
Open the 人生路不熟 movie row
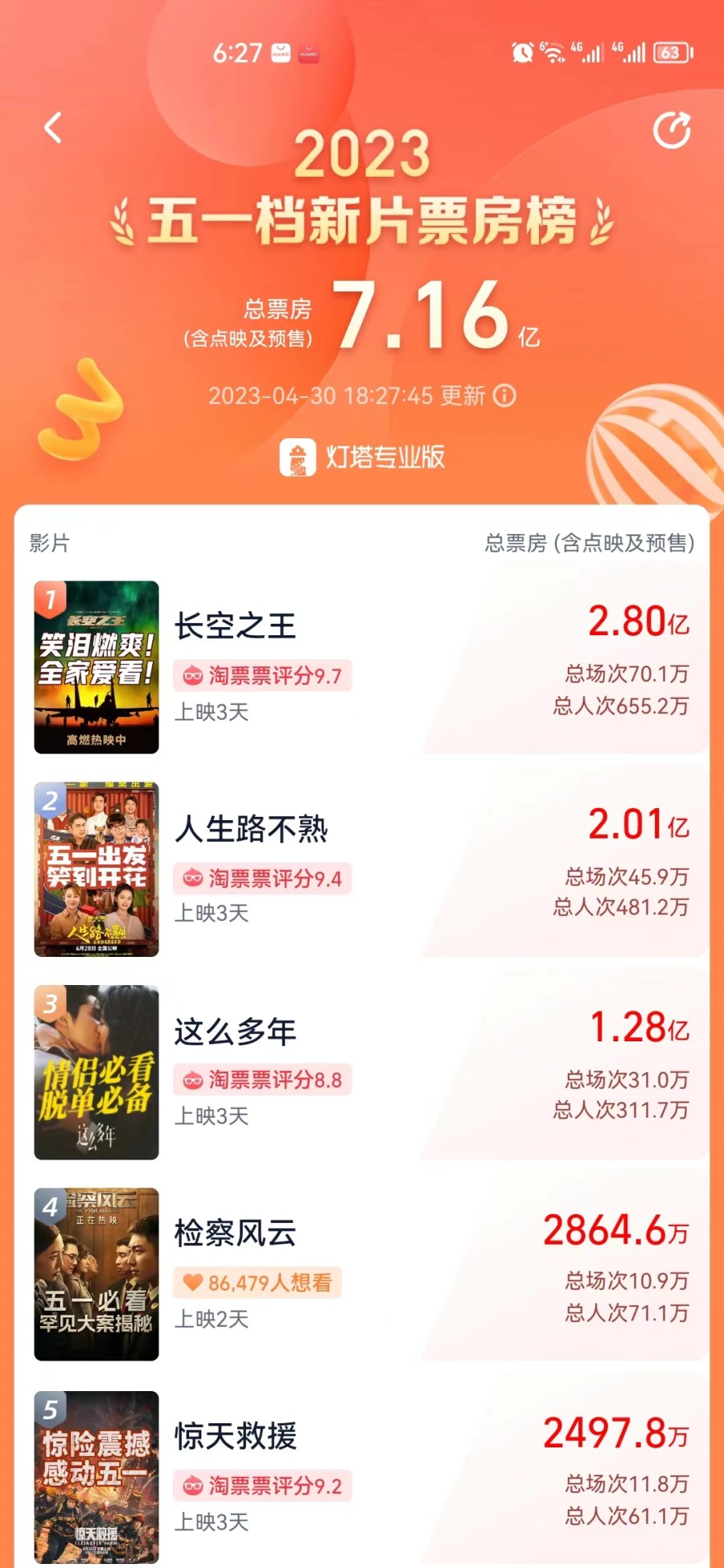tap(362, 869)
